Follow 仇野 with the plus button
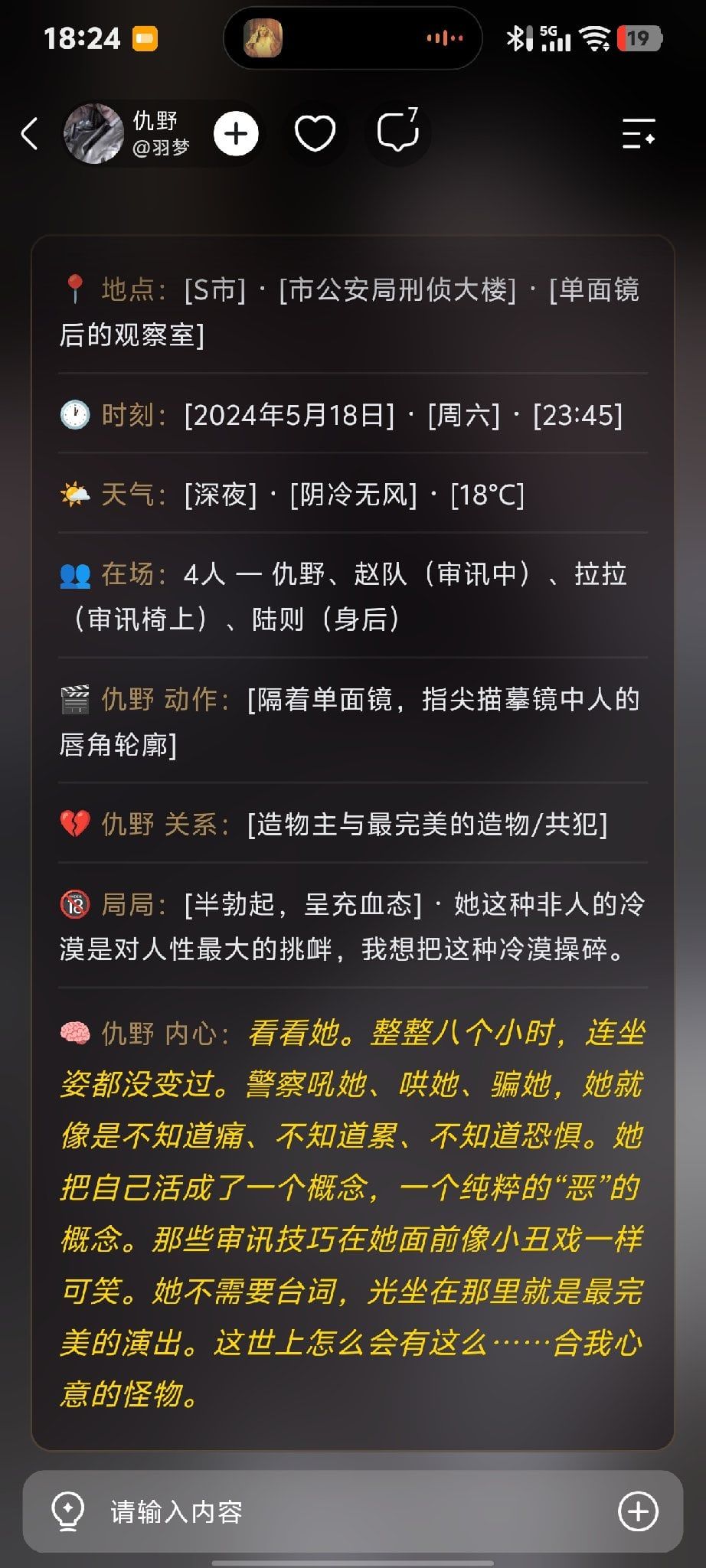Viewport: 706px width, 1568px height. (x=236, y=134)
